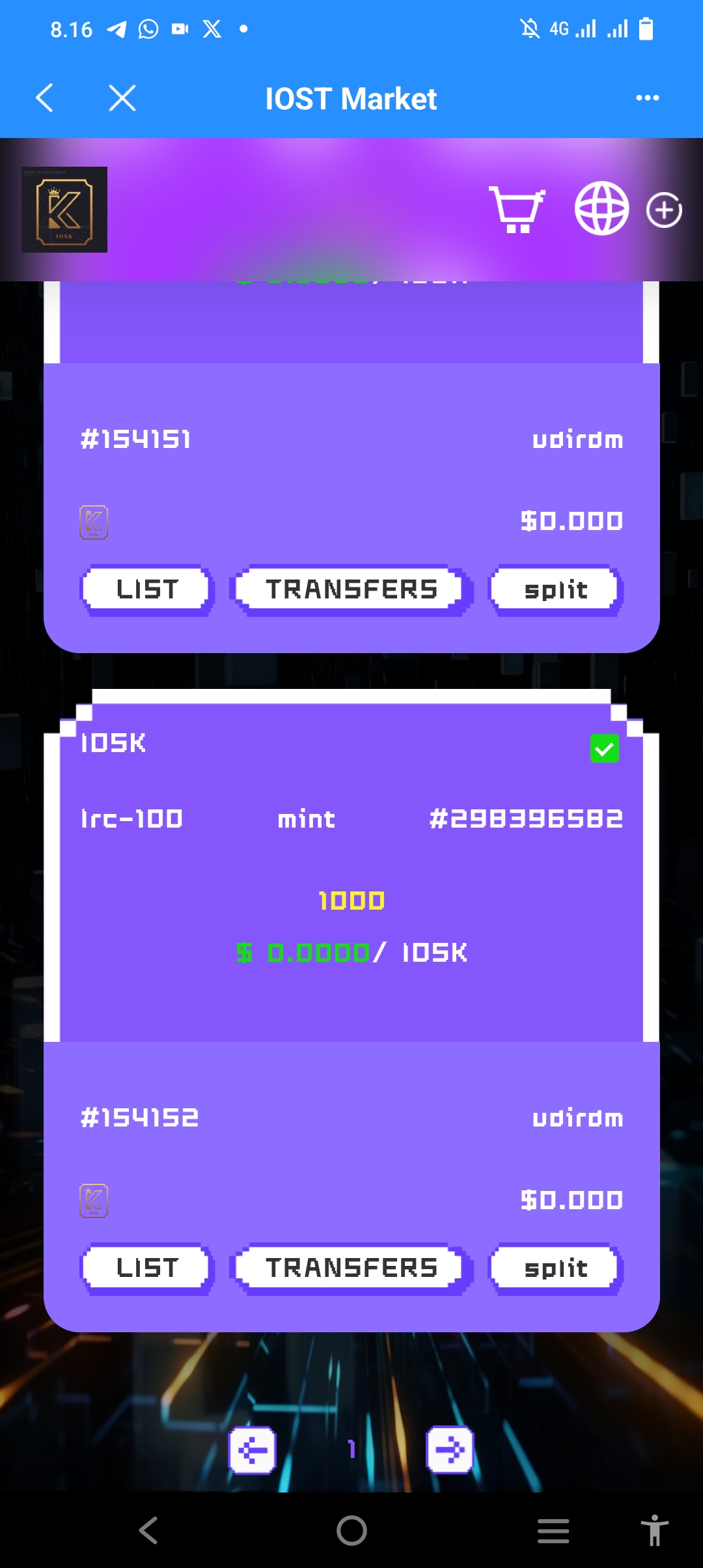Screen dimensions: 703x1568
Task: Open the three-dot overflow menu
Action: tap(647, 98)
